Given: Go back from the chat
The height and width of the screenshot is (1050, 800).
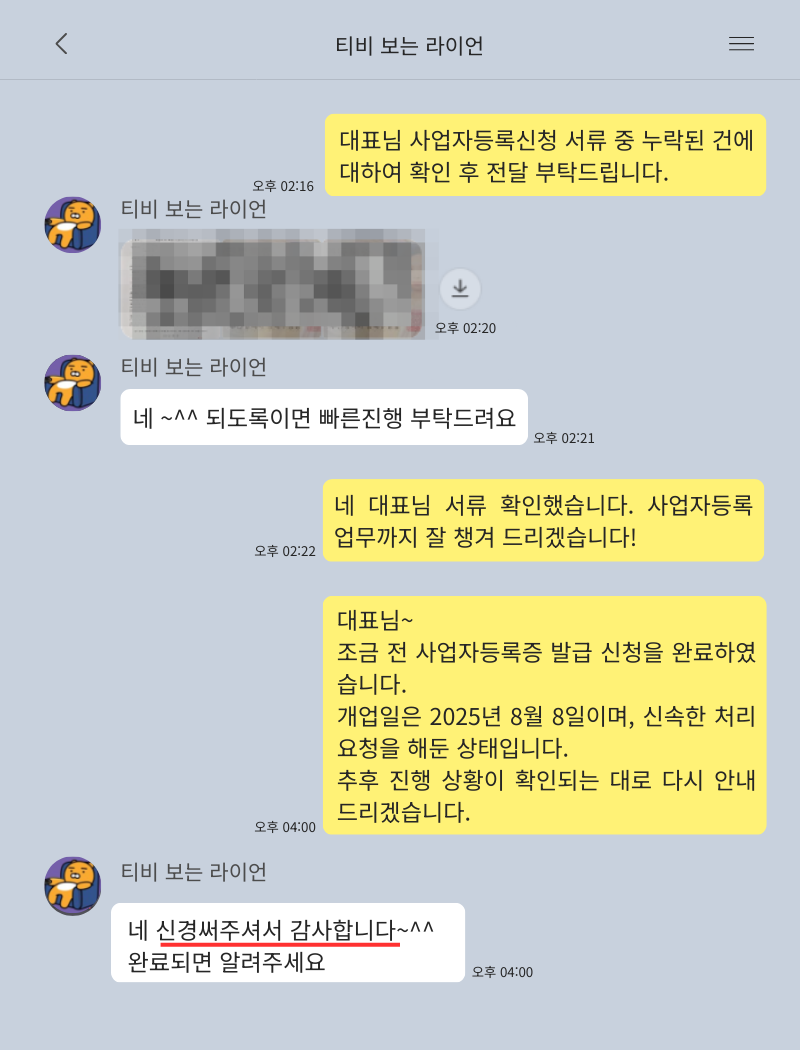Looking at the screenshot, I should click(x=62, y=44).
